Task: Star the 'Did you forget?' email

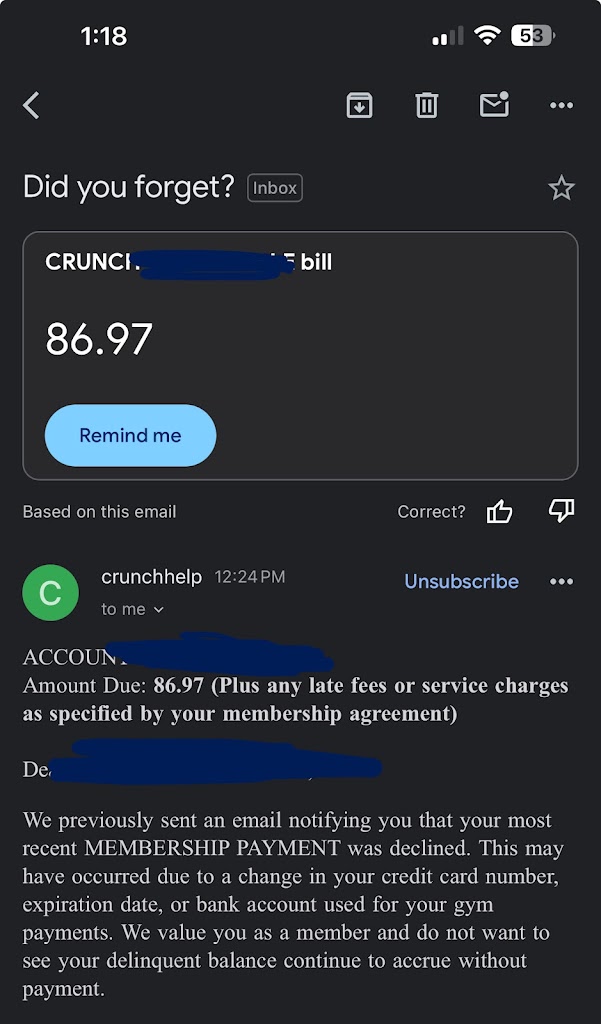Action: coord(562,188)
